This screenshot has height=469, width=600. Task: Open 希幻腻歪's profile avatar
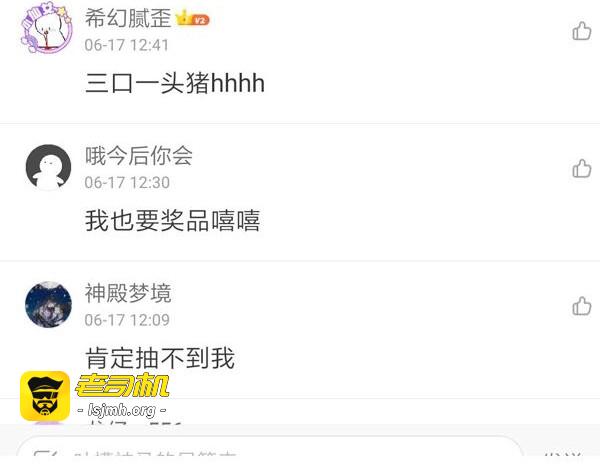tap(47, 28)
